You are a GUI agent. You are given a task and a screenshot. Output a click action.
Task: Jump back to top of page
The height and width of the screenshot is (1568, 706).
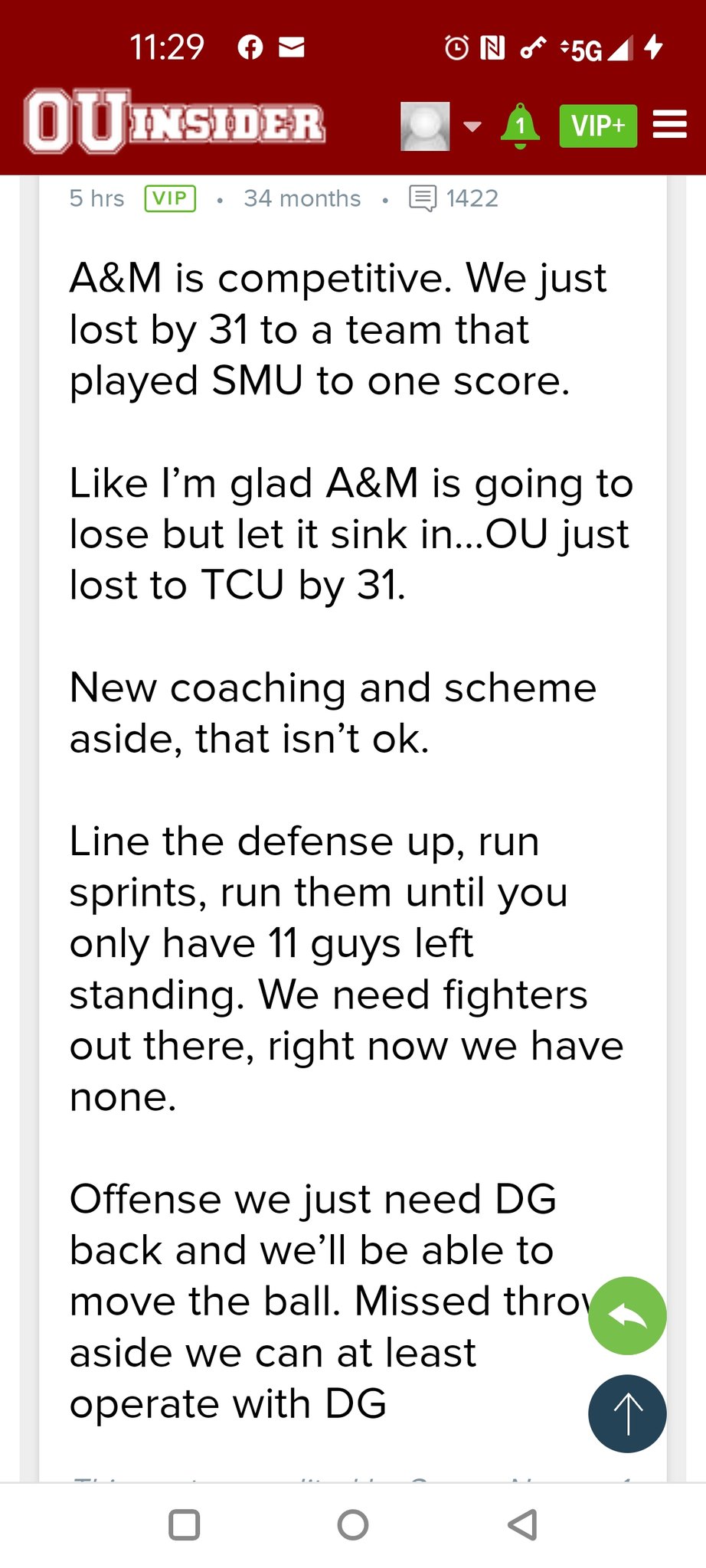click(x=627, y=1413)
